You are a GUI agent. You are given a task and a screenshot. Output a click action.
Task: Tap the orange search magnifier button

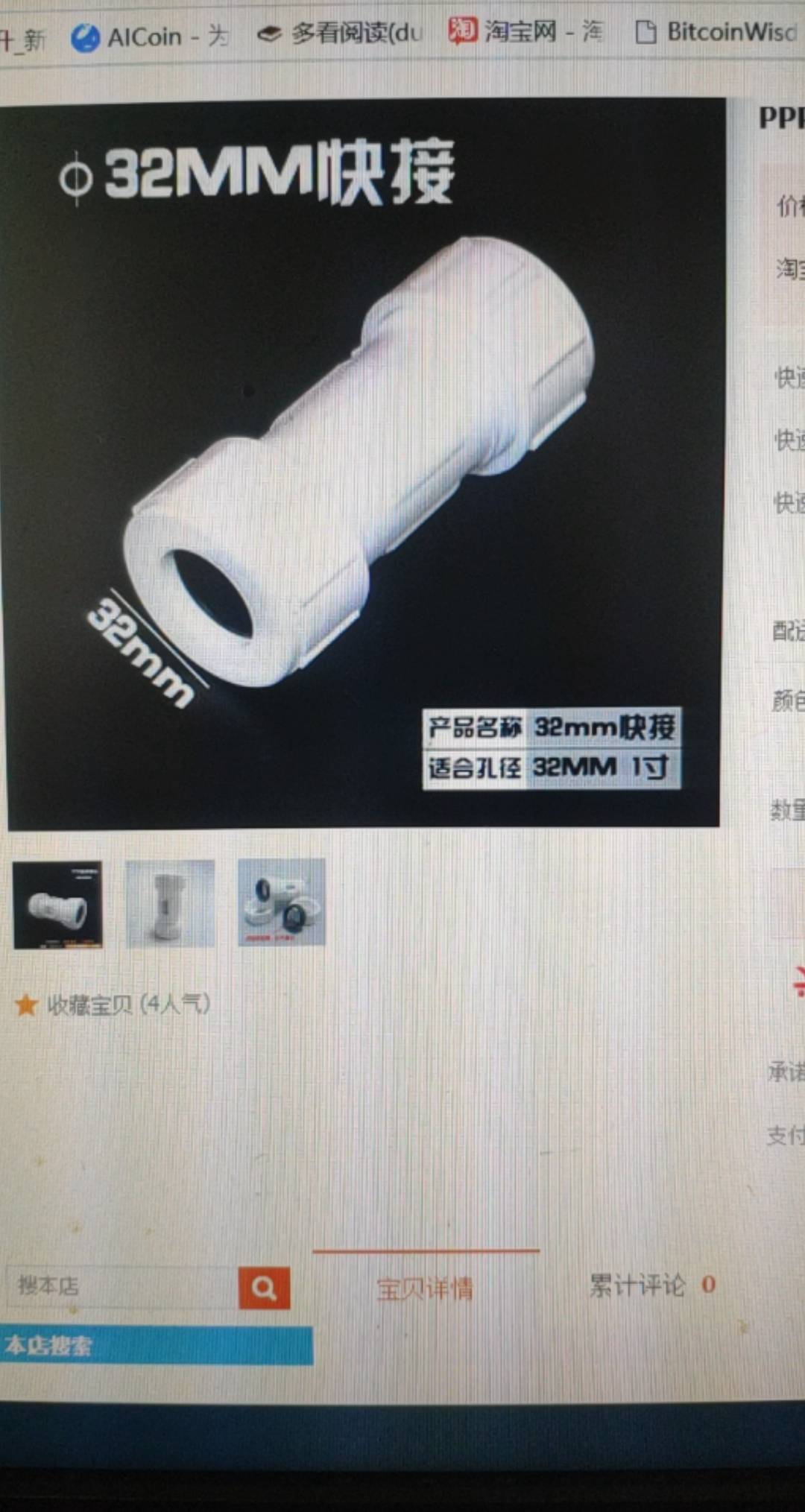click(264, 1288)
